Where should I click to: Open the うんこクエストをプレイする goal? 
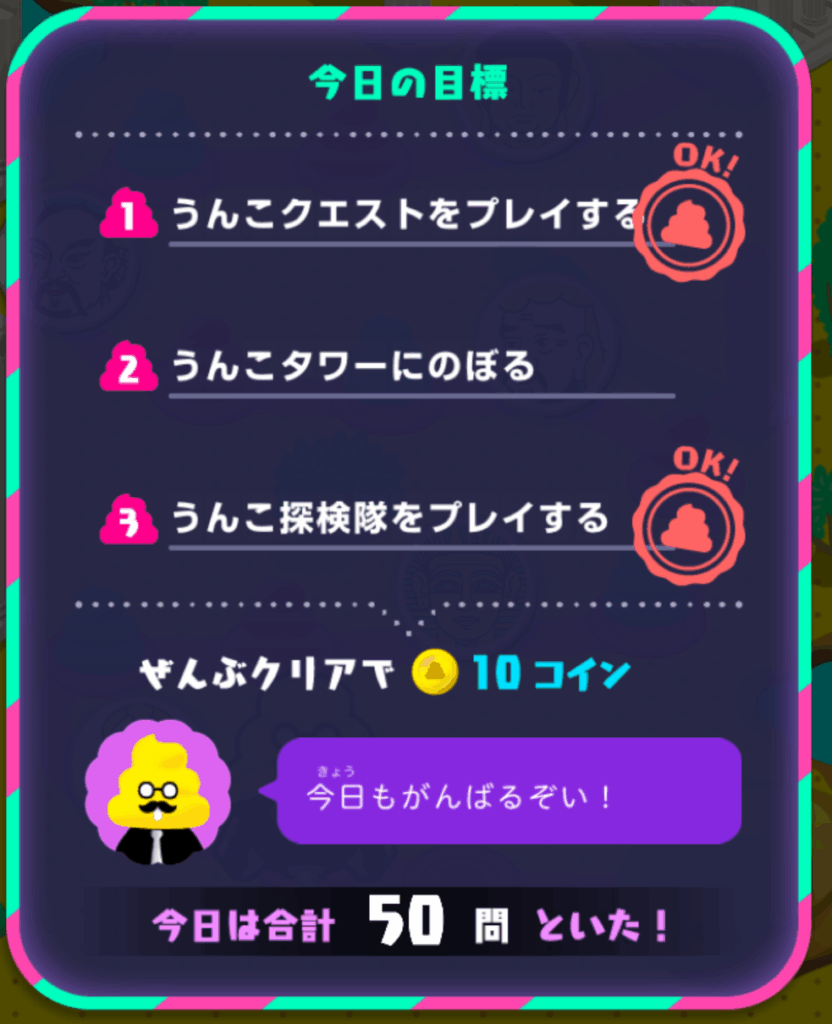[x=404, y=215]
